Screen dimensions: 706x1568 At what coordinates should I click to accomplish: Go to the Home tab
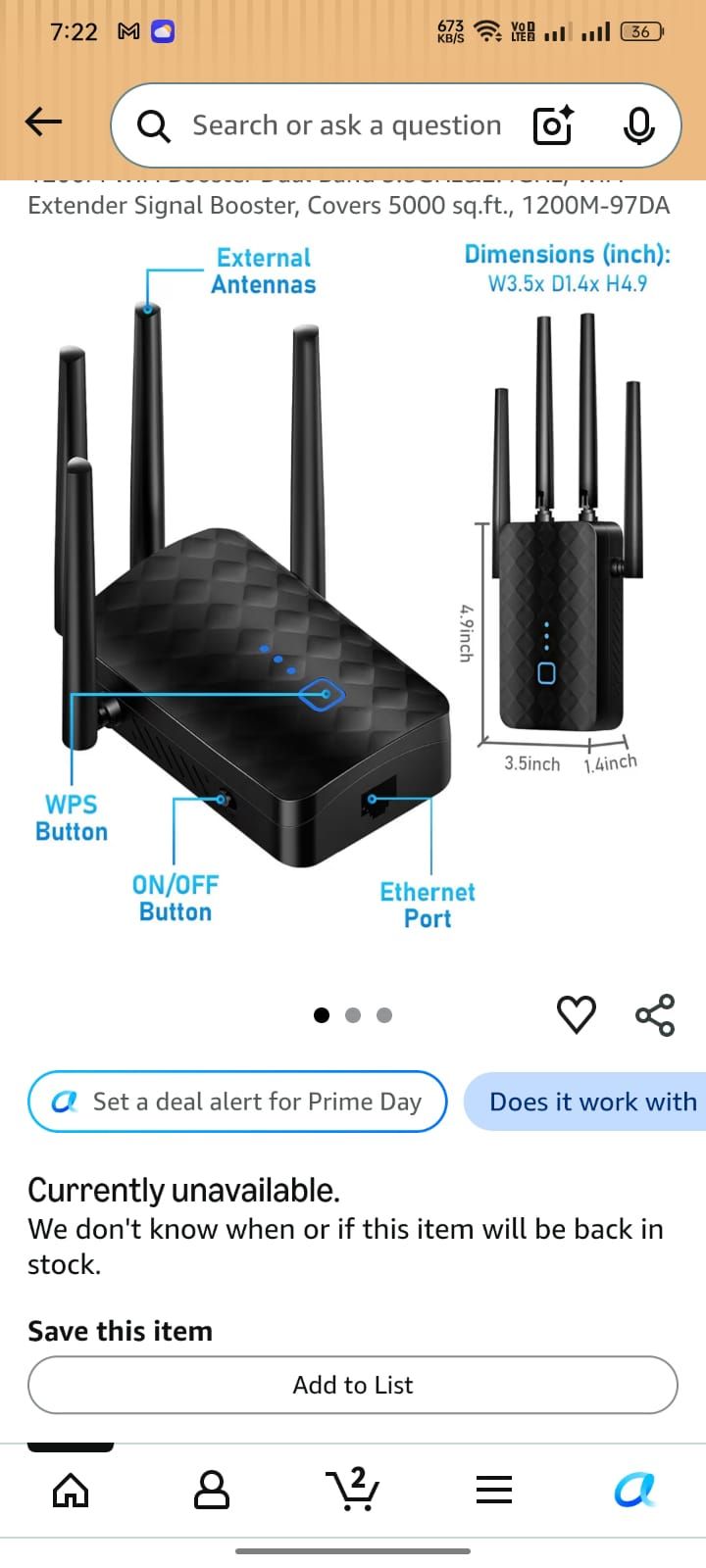[x=71, y=1491]
